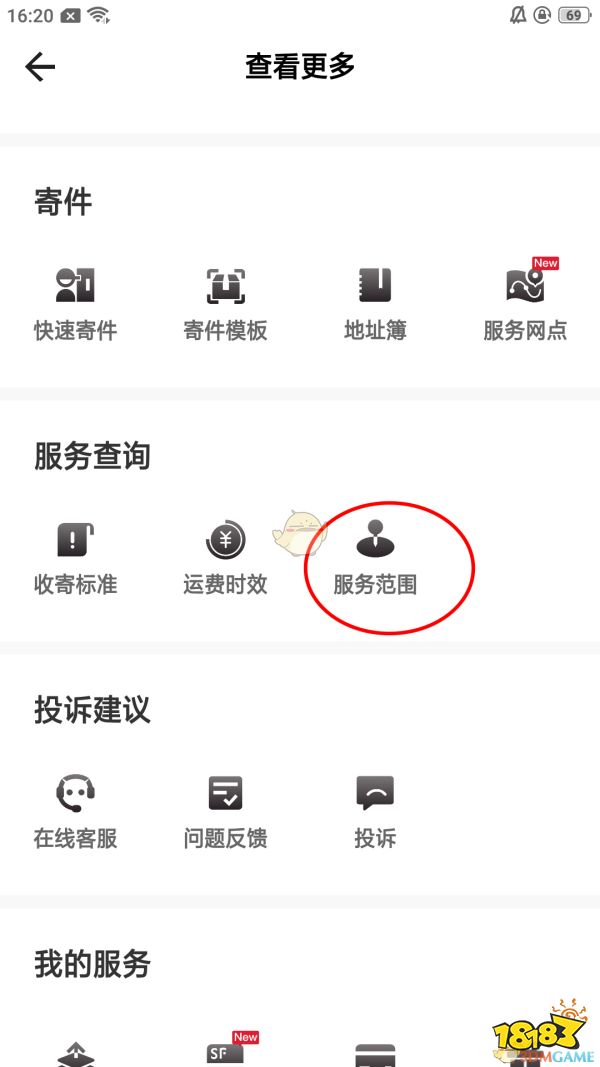Screen dimensions: 600x1067
Task: Check 收寄标准 shipping standards
Action: pos(75,558)
